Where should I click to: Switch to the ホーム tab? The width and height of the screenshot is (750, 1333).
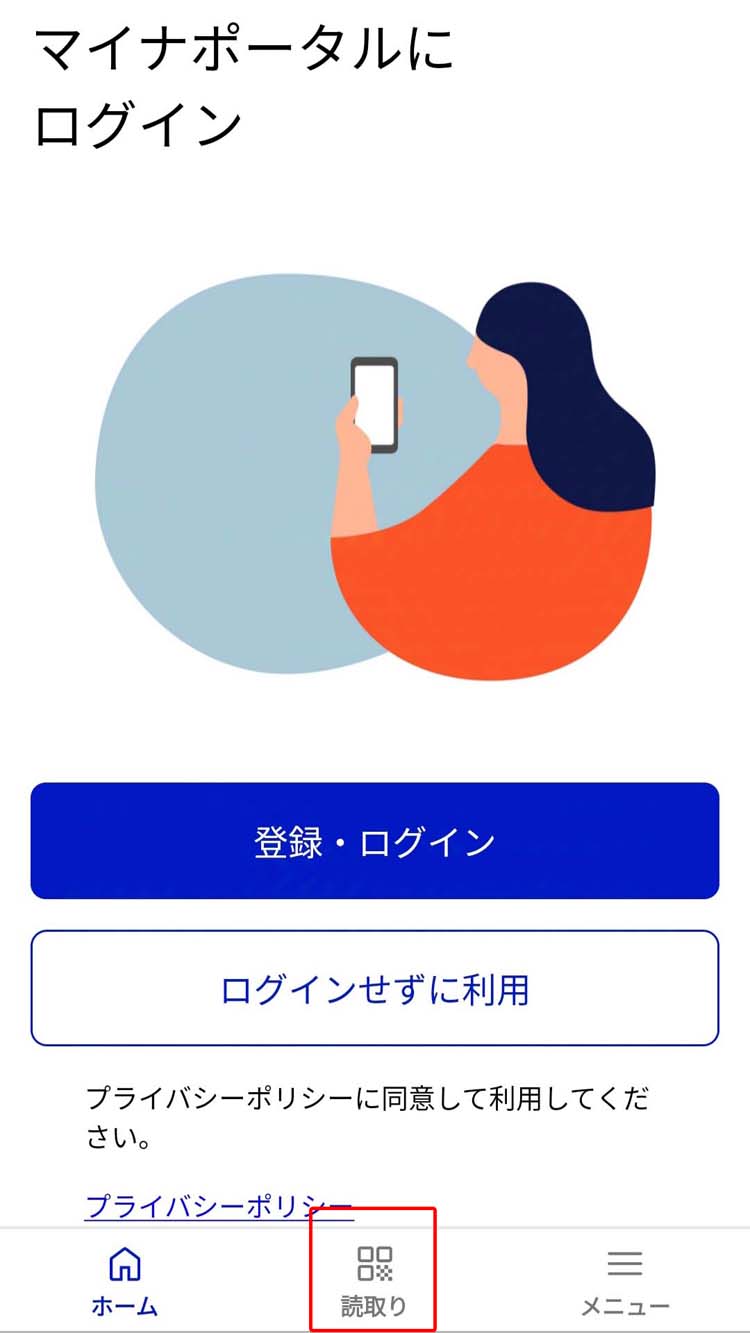coord(125,1280)
